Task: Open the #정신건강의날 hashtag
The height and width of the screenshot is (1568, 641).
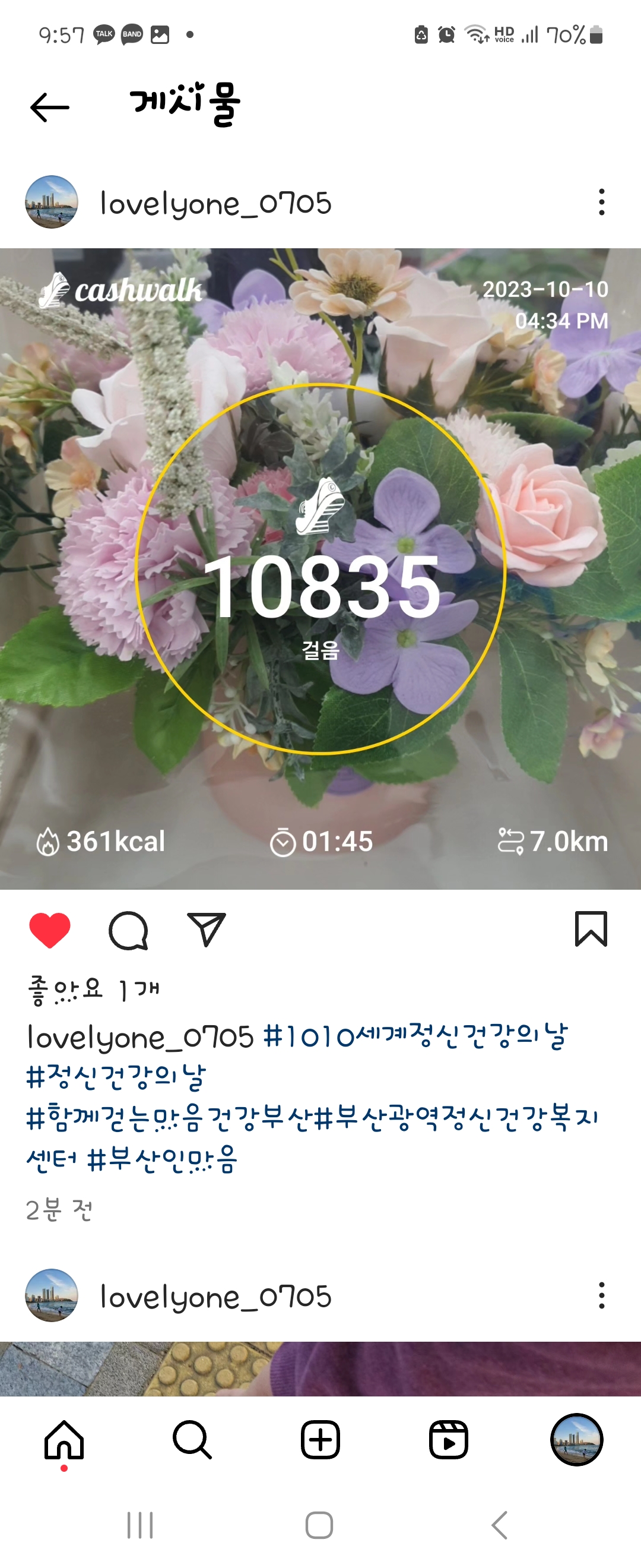Action: point(116,1077)
